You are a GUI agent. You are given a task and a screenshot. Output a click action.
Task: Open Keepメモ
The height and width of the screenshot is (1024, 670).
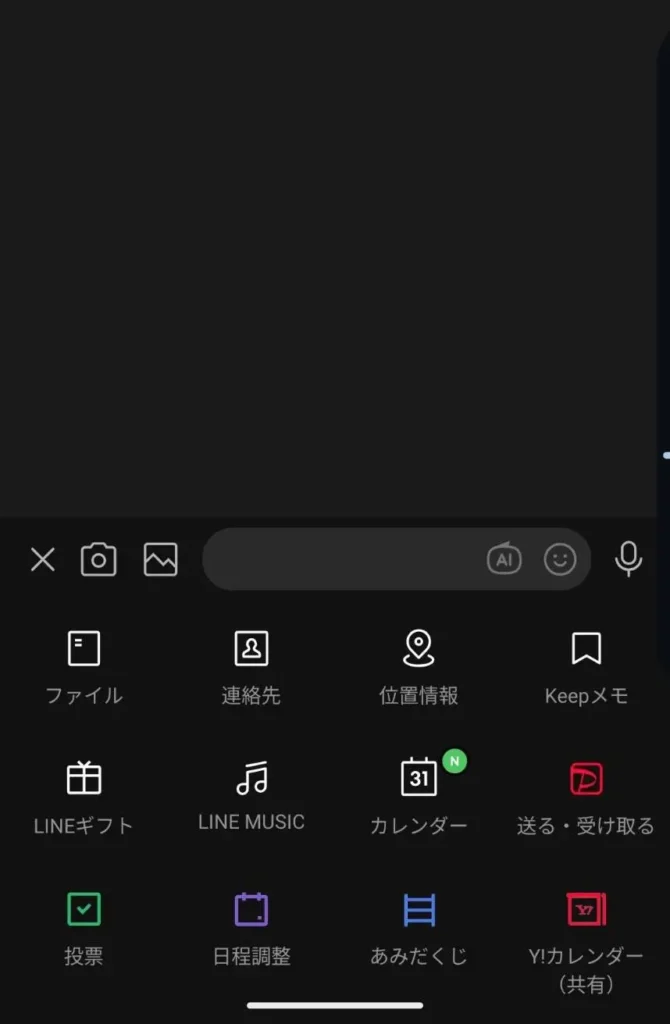(586, 667)
